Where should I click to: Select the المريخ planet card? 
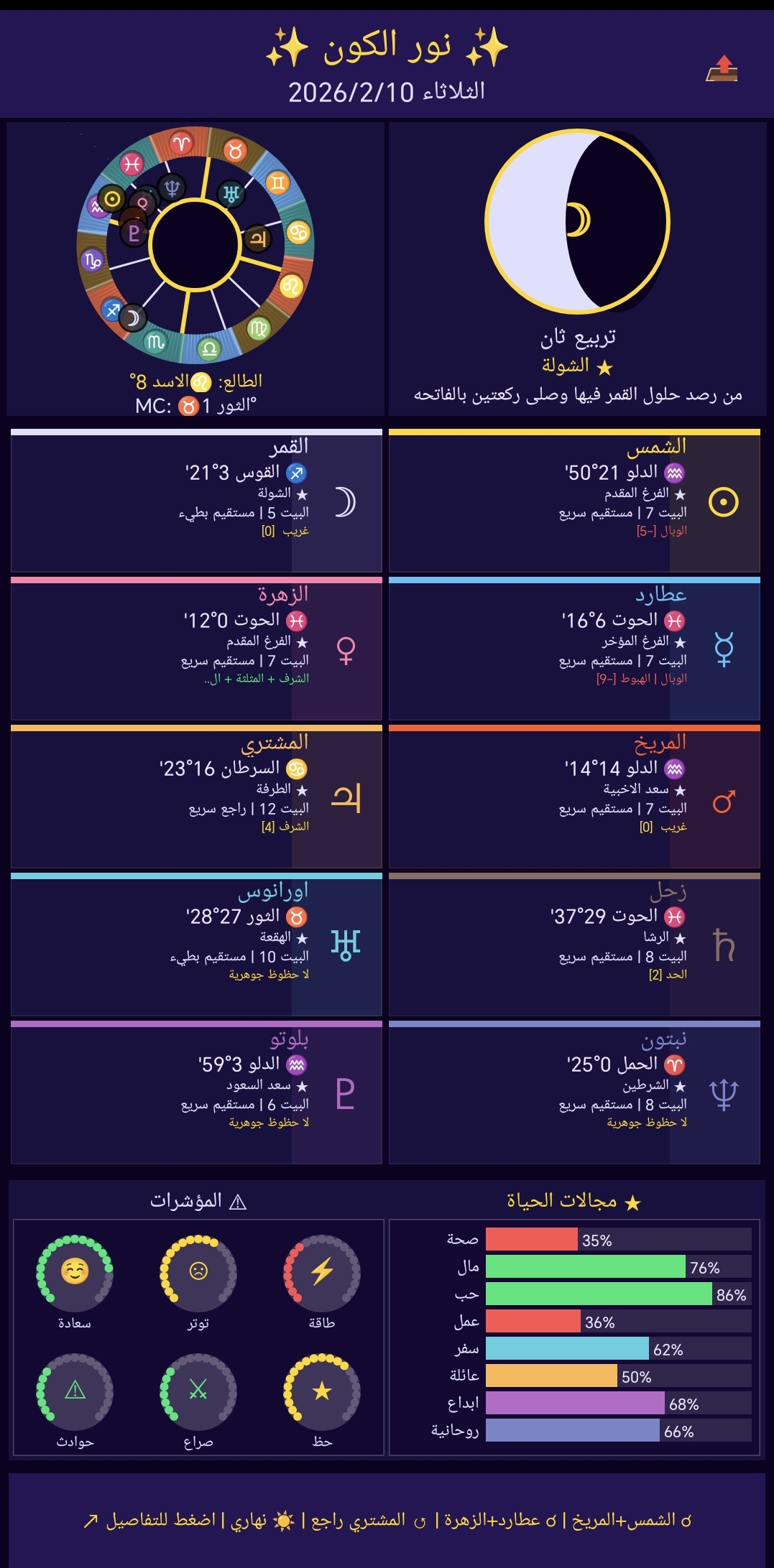(574, 797)
